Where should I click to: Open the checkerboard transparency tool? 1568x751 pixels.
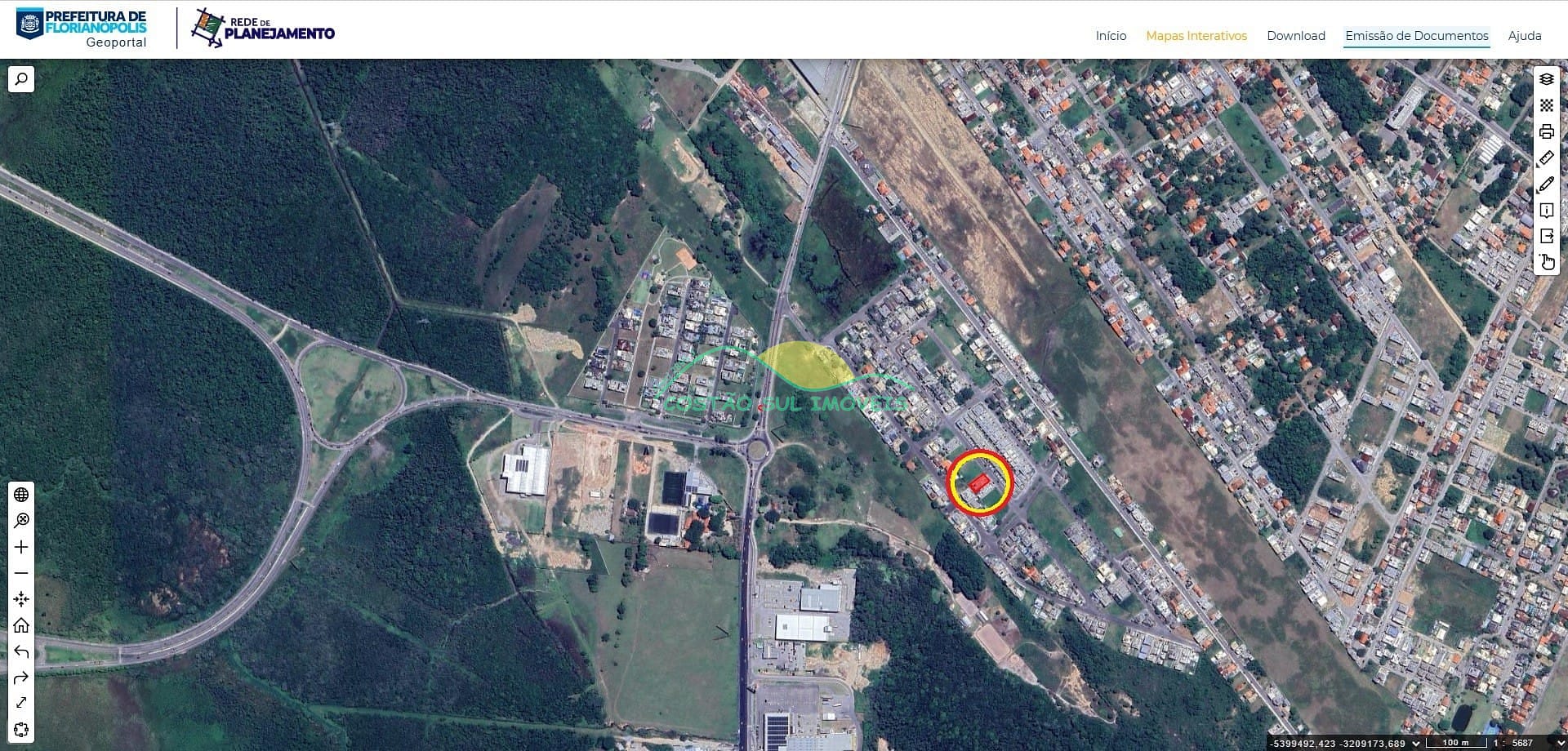1546,105
